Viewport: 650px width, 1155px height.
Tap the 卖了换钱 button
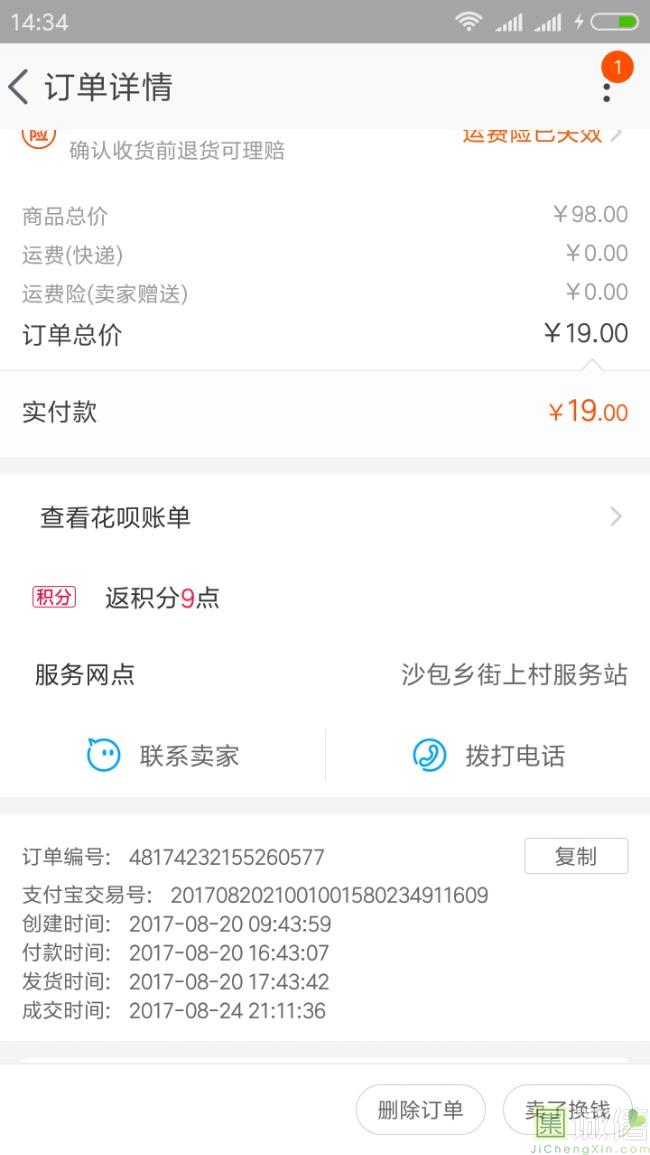pos(567,1110)
